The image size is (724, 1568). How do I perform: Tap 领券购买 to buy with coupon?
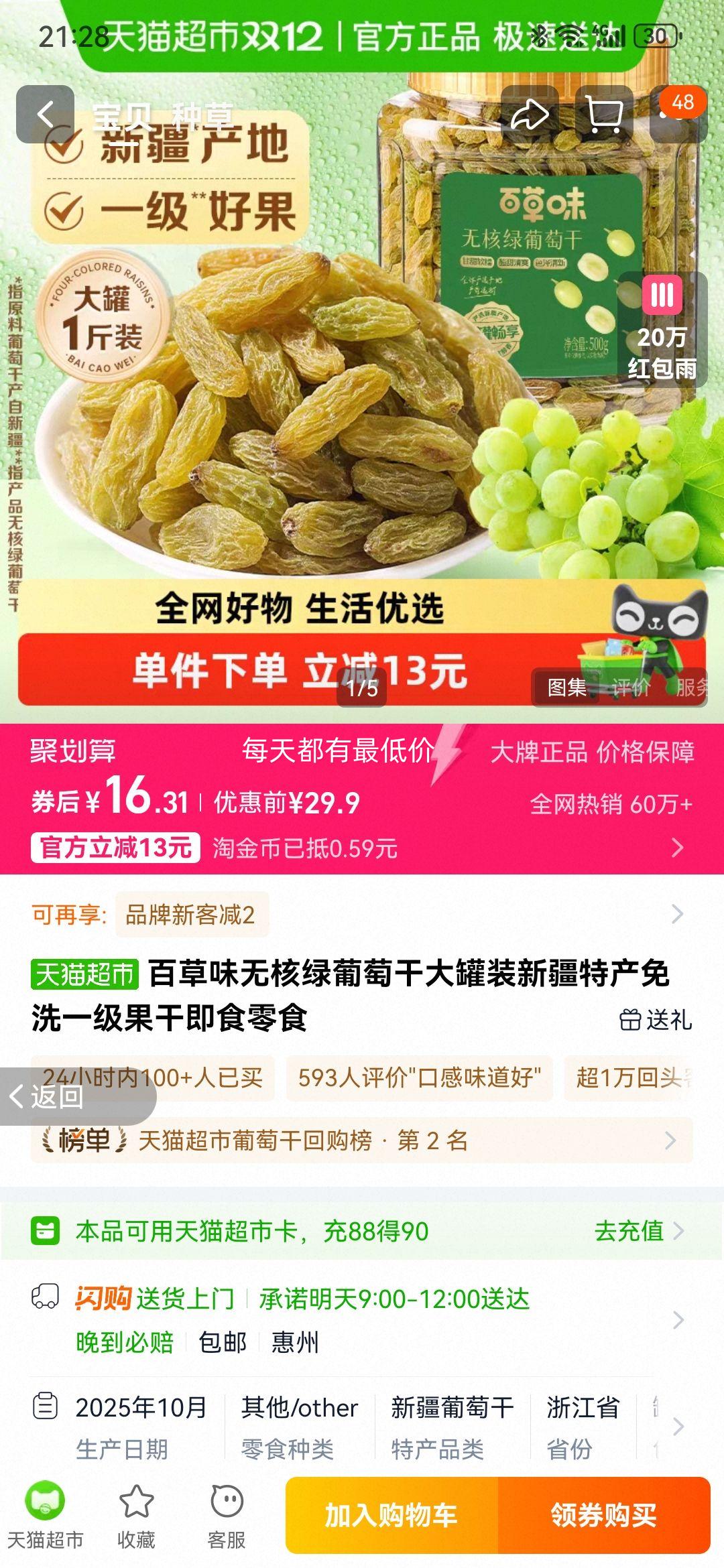click(x=603, y=1515)
